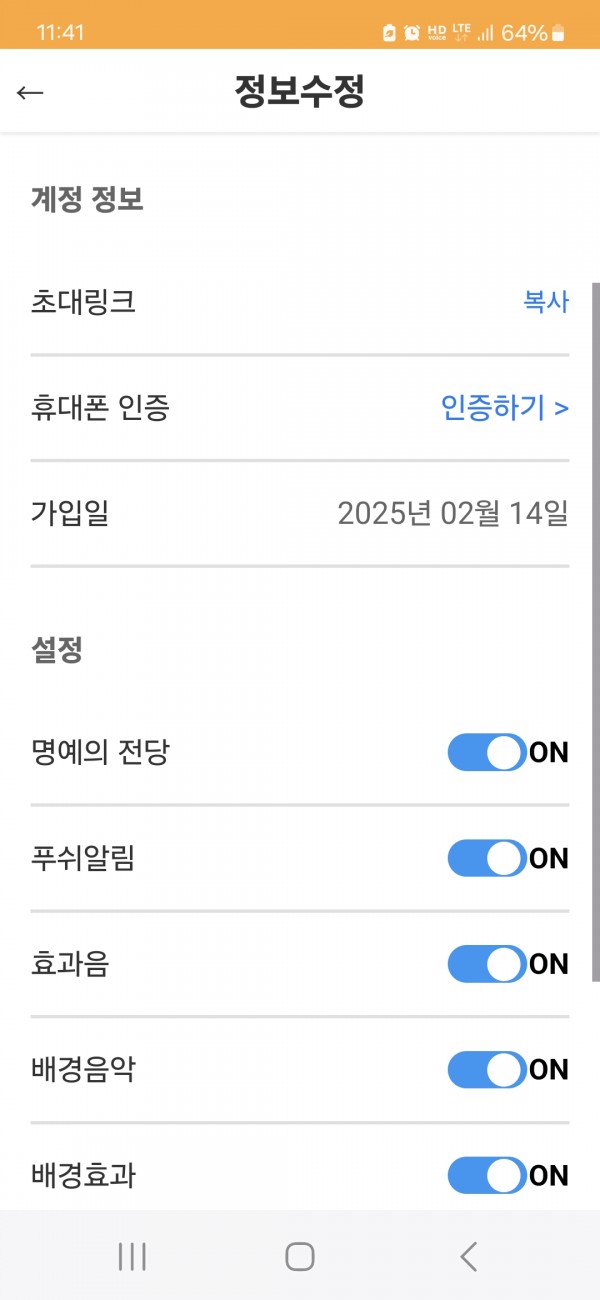Open recent apps from navigation bar
Screen dimensions: 600x1300
click(132, 1256)
